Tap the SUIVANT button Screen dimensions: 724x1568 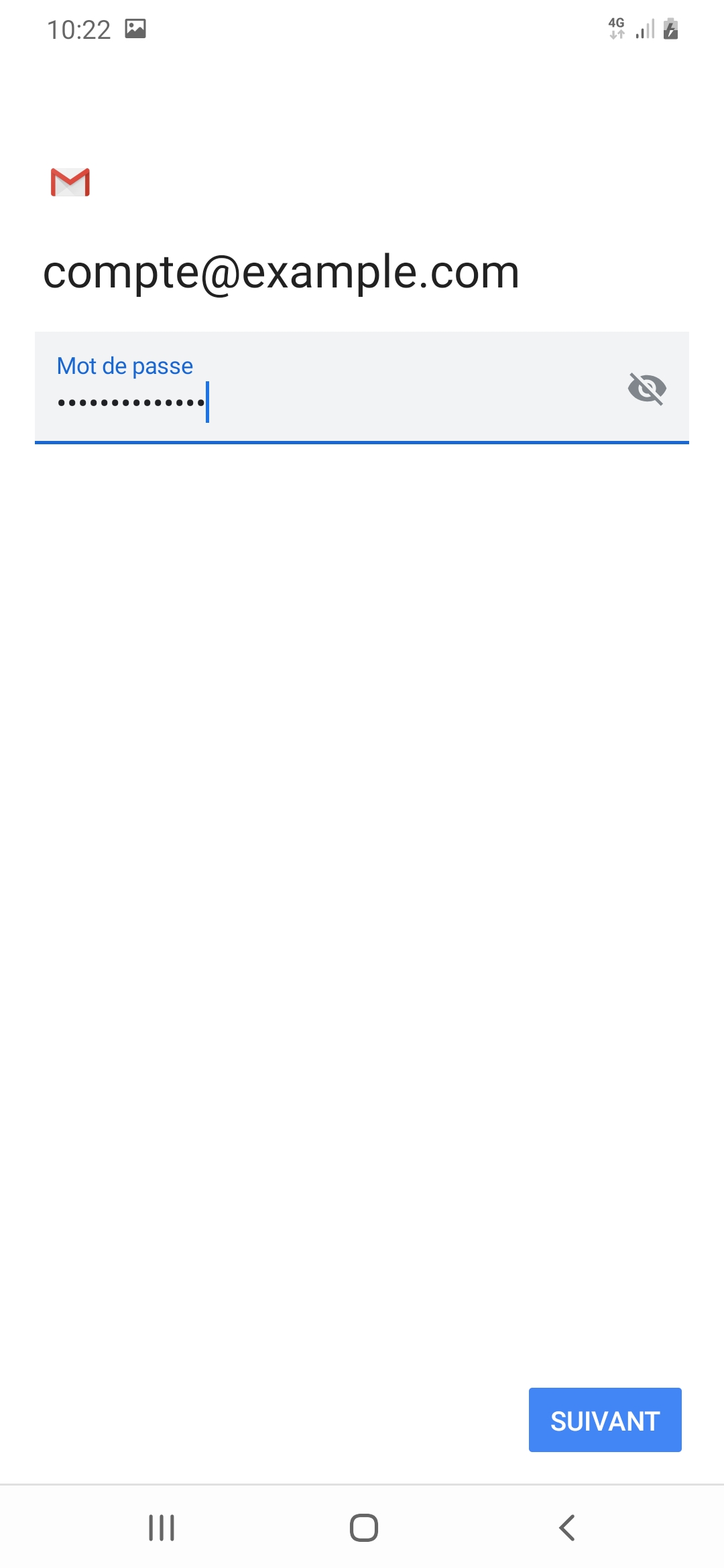pyautogui.click(x=605, y=1420)
